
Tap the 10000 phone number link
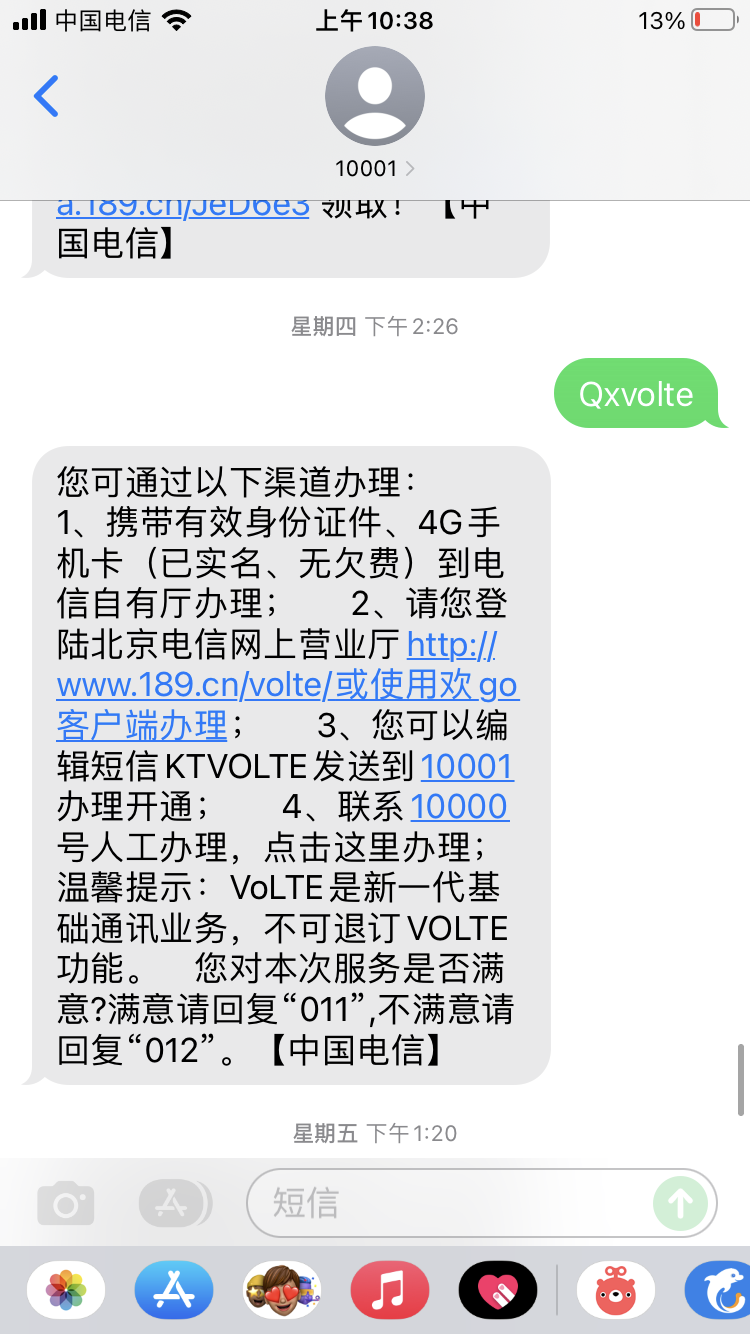(459, 806)
